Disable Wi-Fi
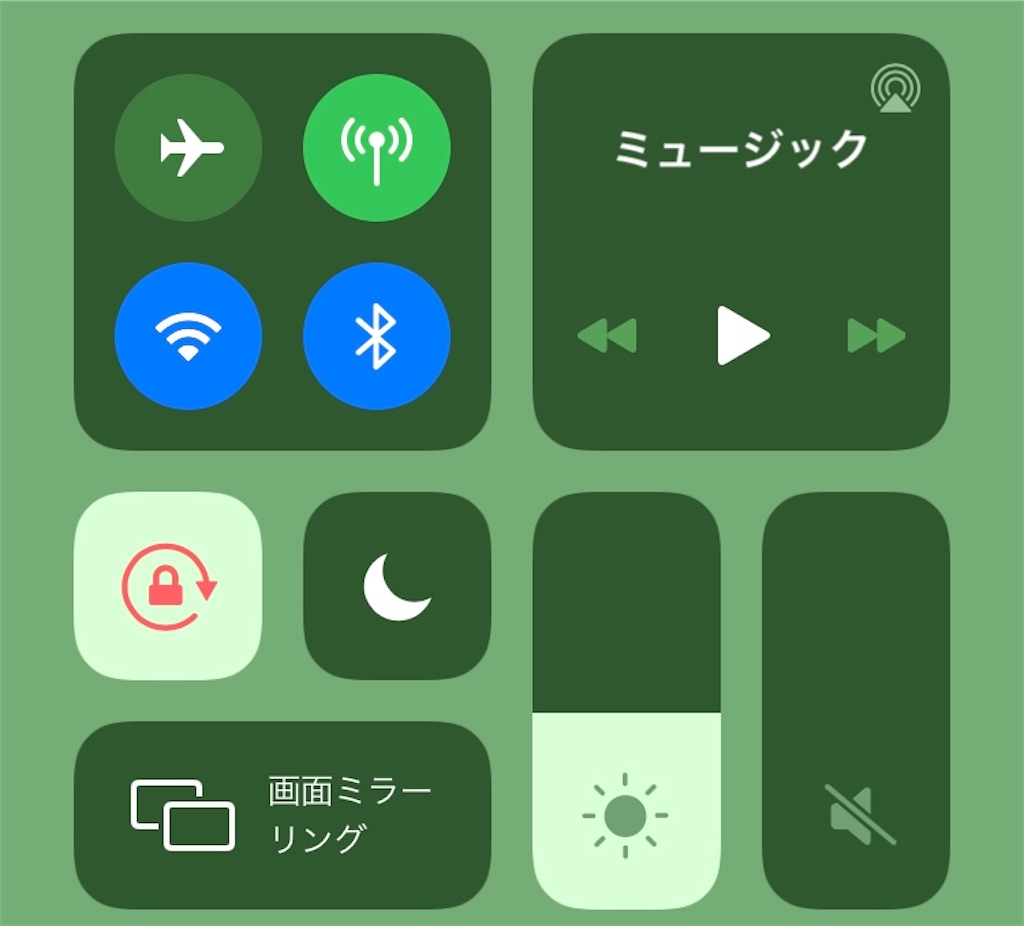The height and width of the screenshot is (926, 1024). [x=188, y=336]
